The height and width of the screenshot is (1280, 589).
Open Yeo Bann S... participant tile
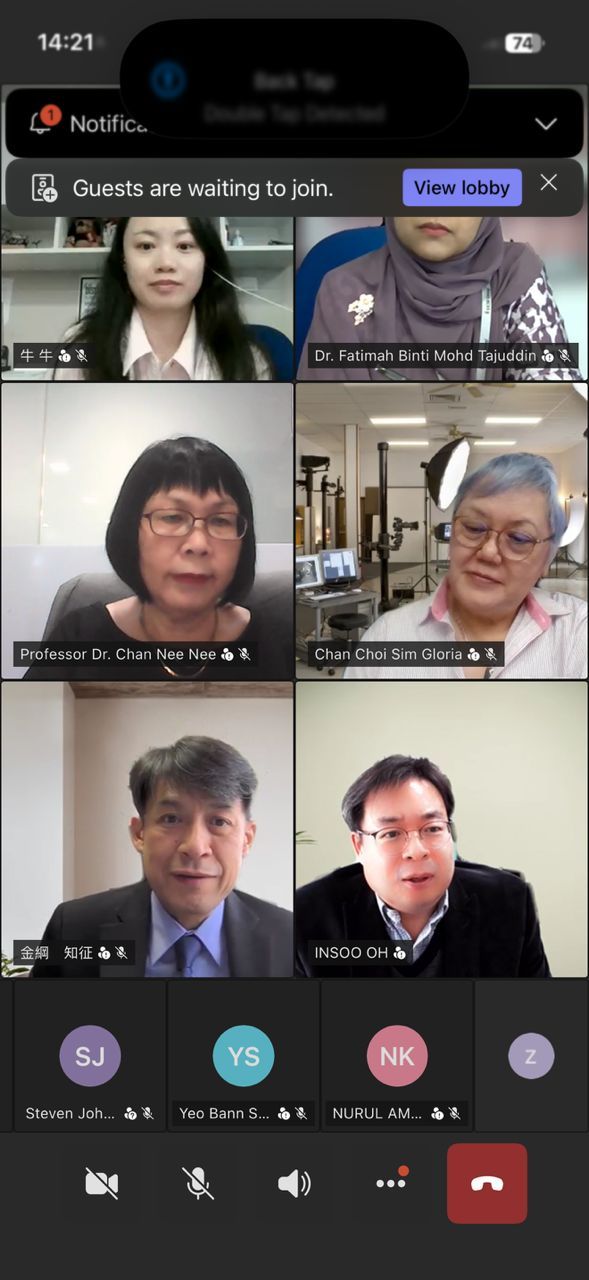(x=243, y=1056)
